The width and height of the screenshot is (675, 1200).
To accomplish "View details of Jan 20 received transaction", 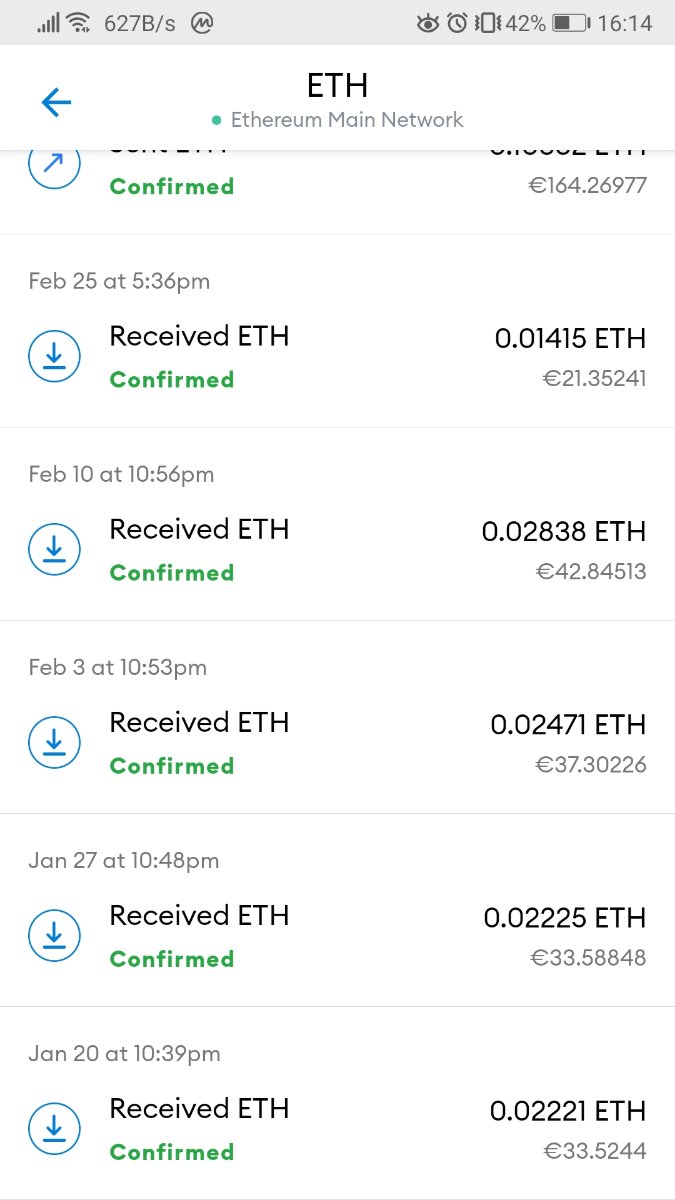I will 337,1103.
